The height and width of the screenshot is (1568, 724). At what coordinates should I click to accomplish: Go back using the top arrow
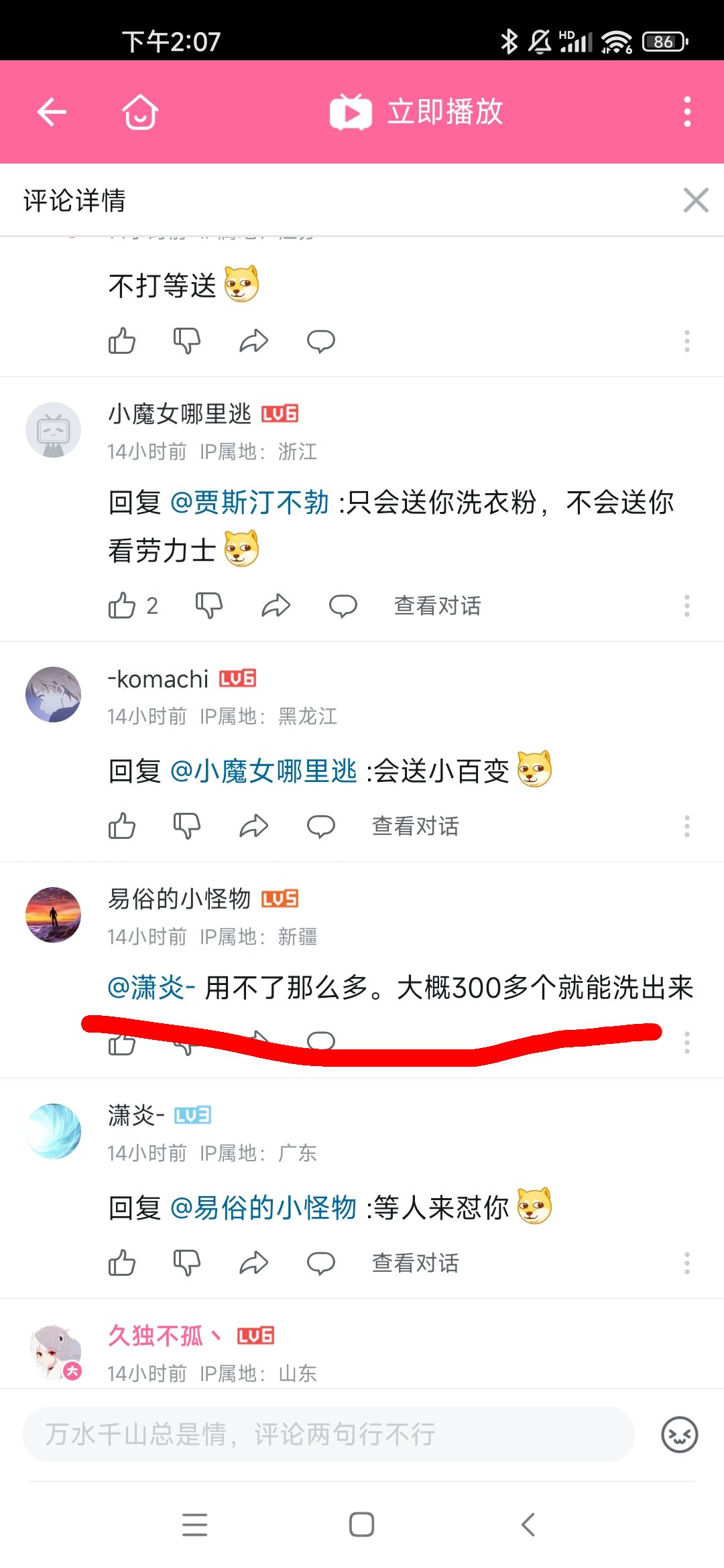point(52,111)
